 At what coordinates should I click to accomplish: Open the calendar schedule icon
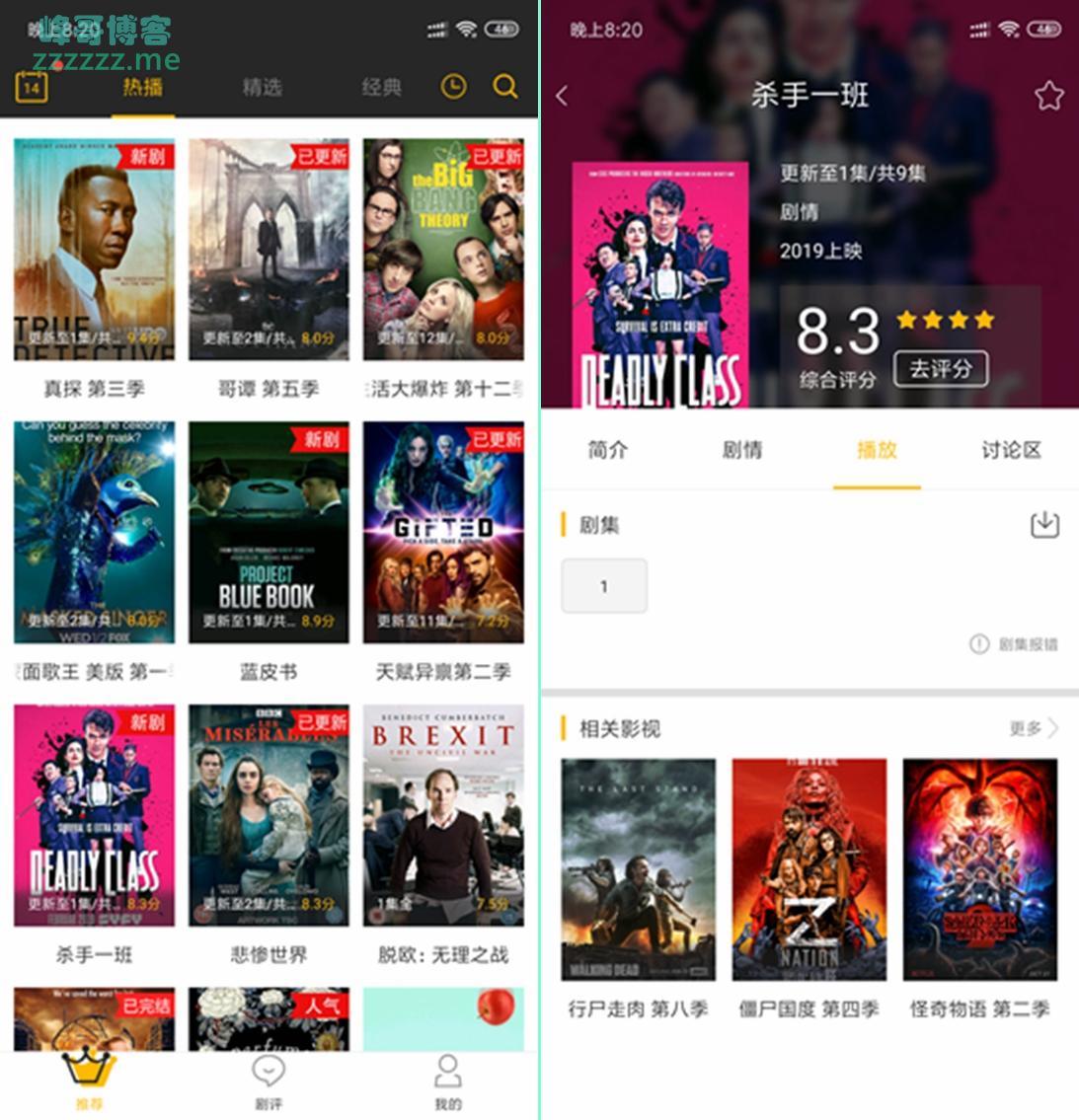(32, 86)
